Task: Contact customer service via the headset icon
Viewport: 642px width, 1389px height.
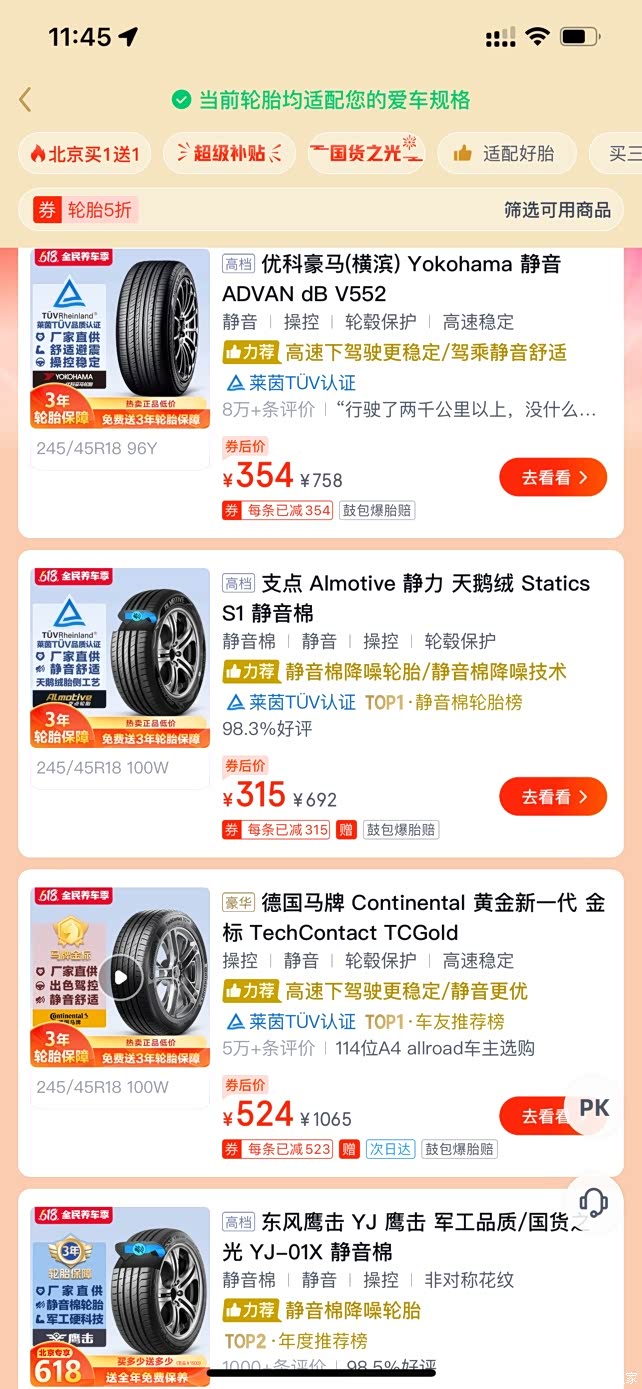Action: (594, 1203)
